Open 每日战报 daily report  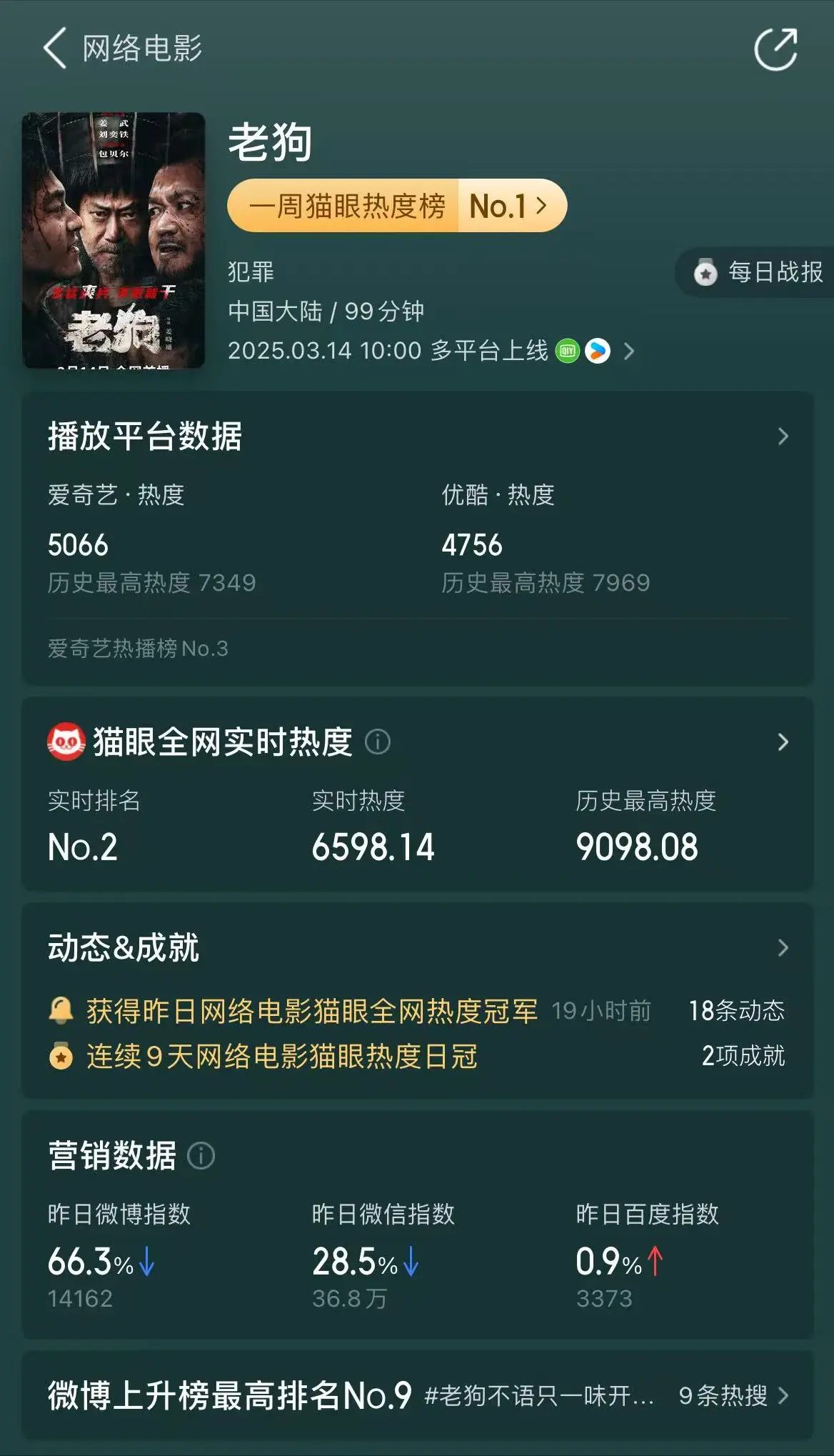click(758, 272)
